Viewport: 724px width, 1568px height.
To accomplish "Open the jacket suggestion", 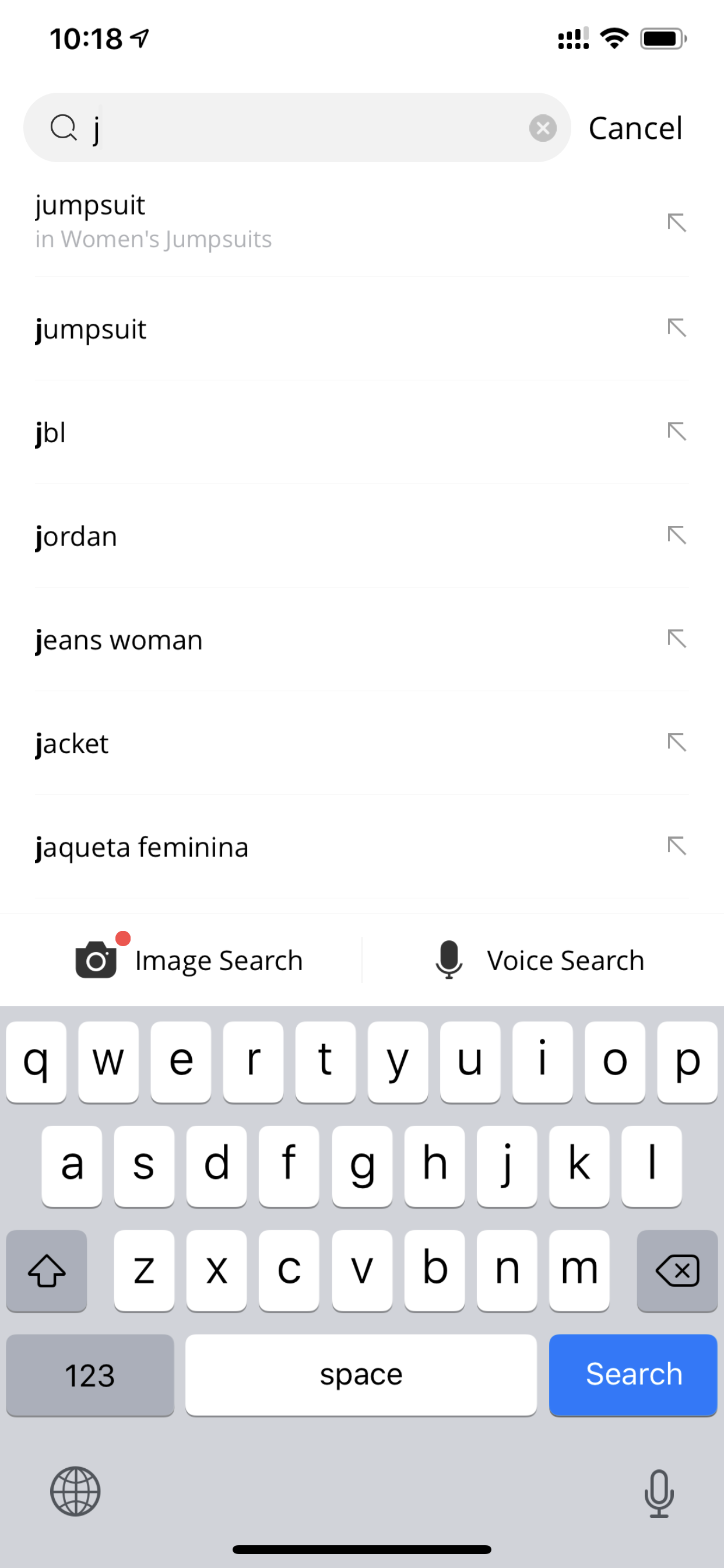I will point(361,743).
